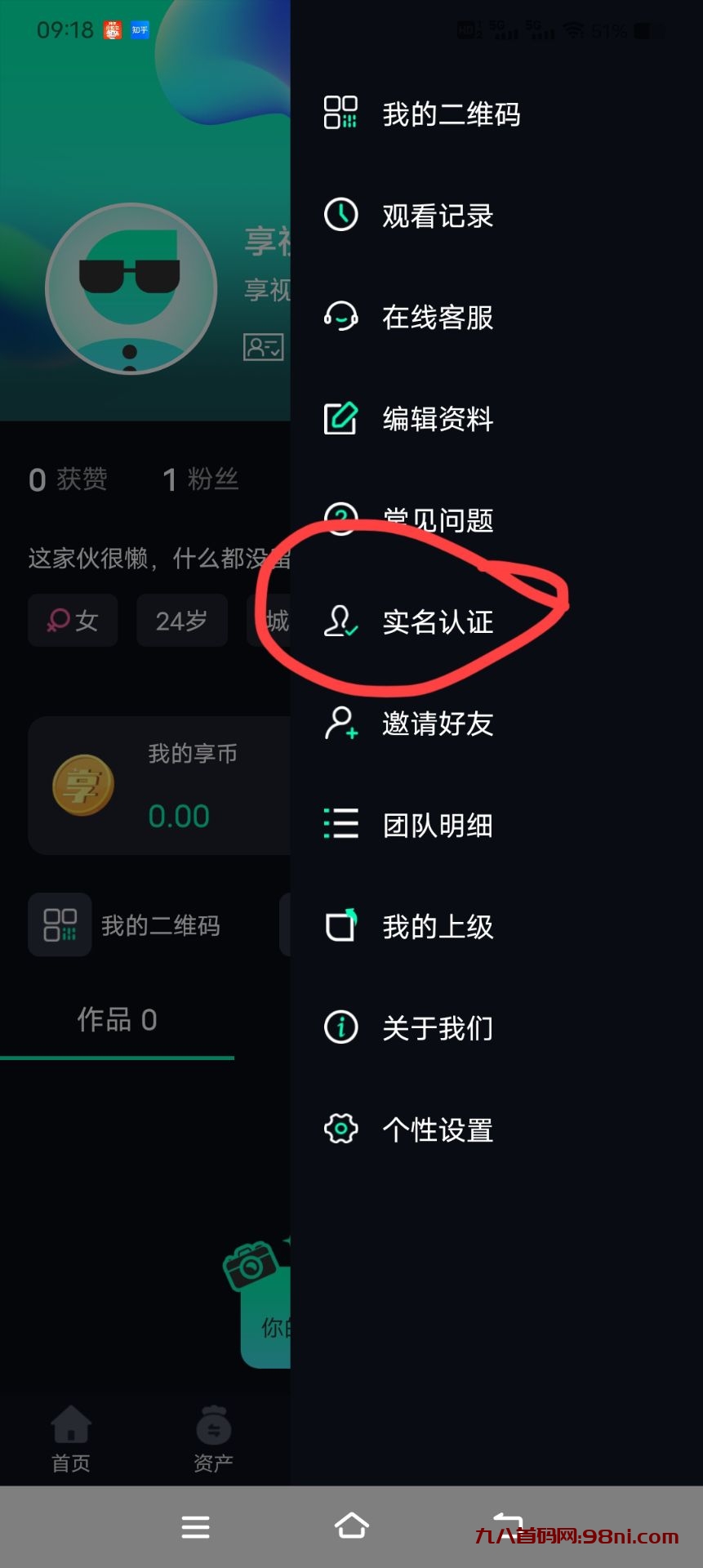The image size is (703, 1568).
Task: Contact 在线客服 online support
Action: [438, 318]
